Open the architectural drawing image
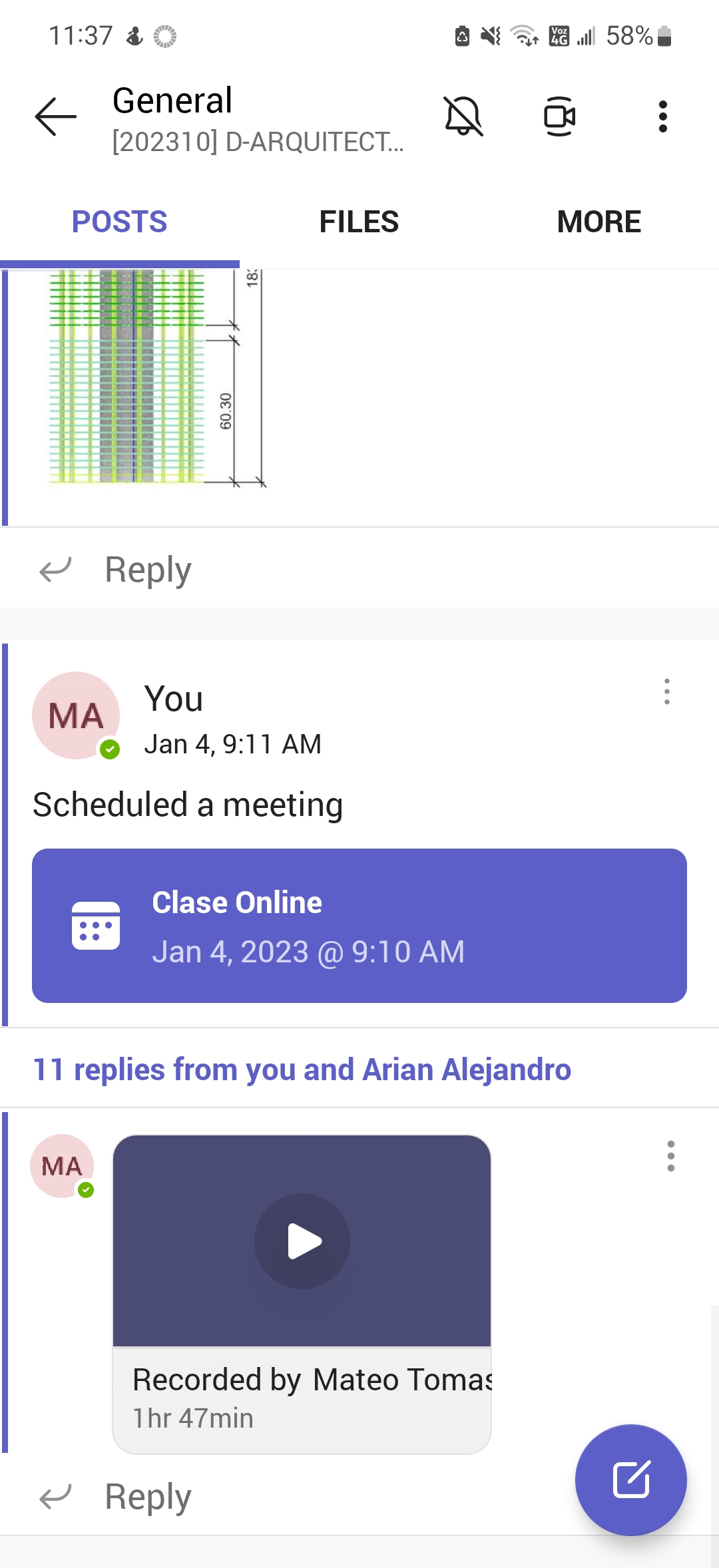The image size is (719, 1568). click(x=156, y=377)
